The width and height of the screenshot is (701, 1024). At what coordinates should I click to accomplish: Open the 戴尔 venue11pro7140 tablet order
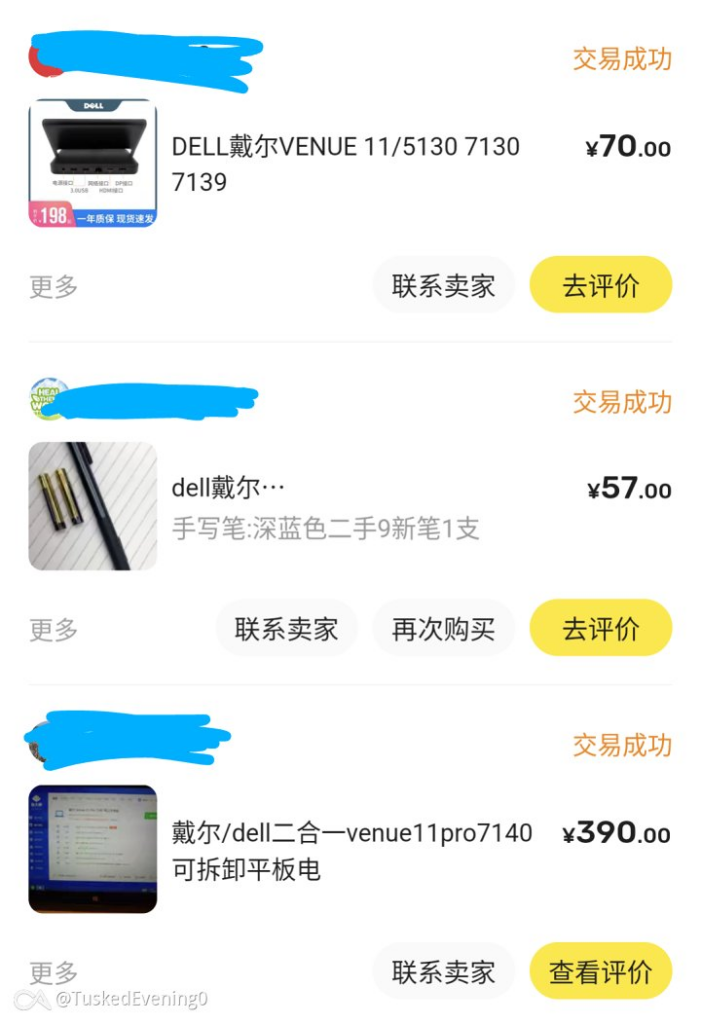pyautogui.click(x=350, y=850)
